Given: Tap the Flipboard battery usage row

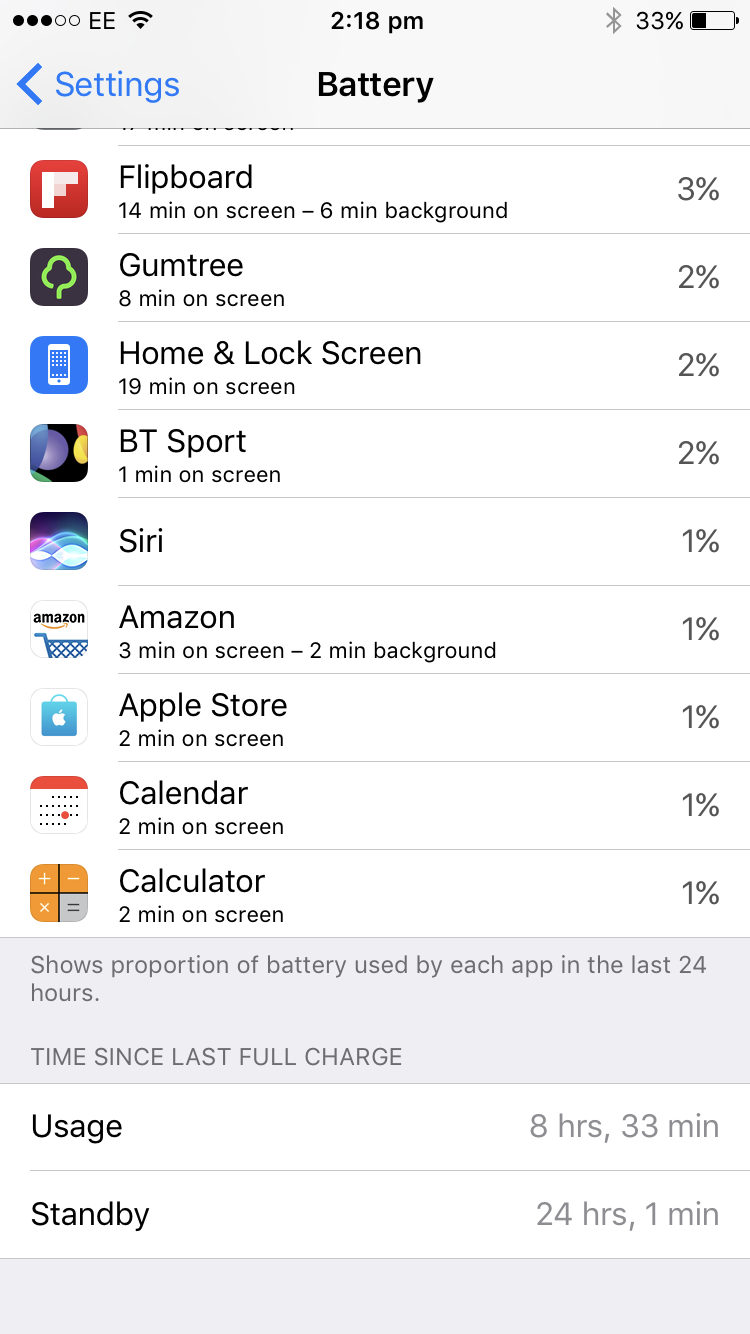Looking at the screenshot, I should [375, 190].
